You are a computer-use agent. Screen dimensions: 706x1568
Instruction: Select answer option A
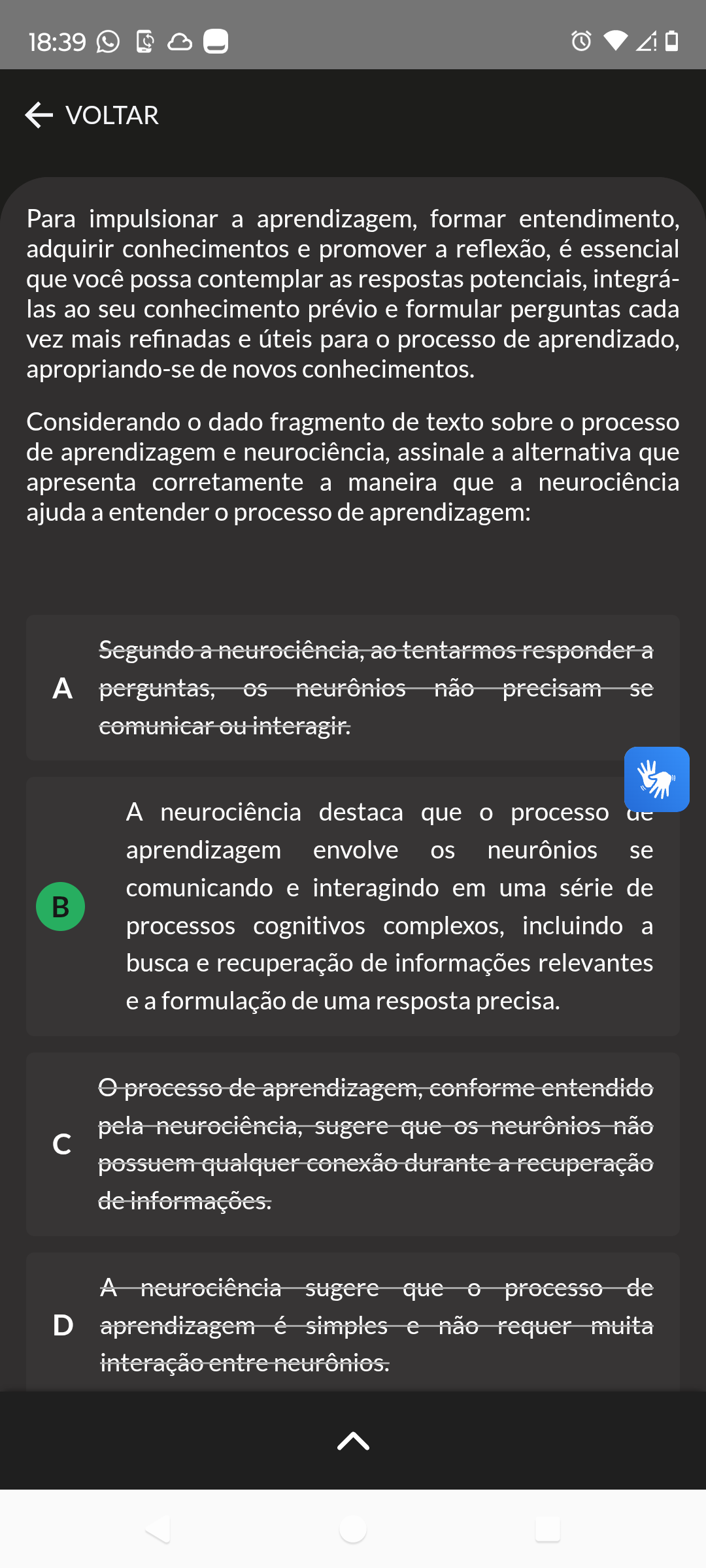[x=353, y=687]
